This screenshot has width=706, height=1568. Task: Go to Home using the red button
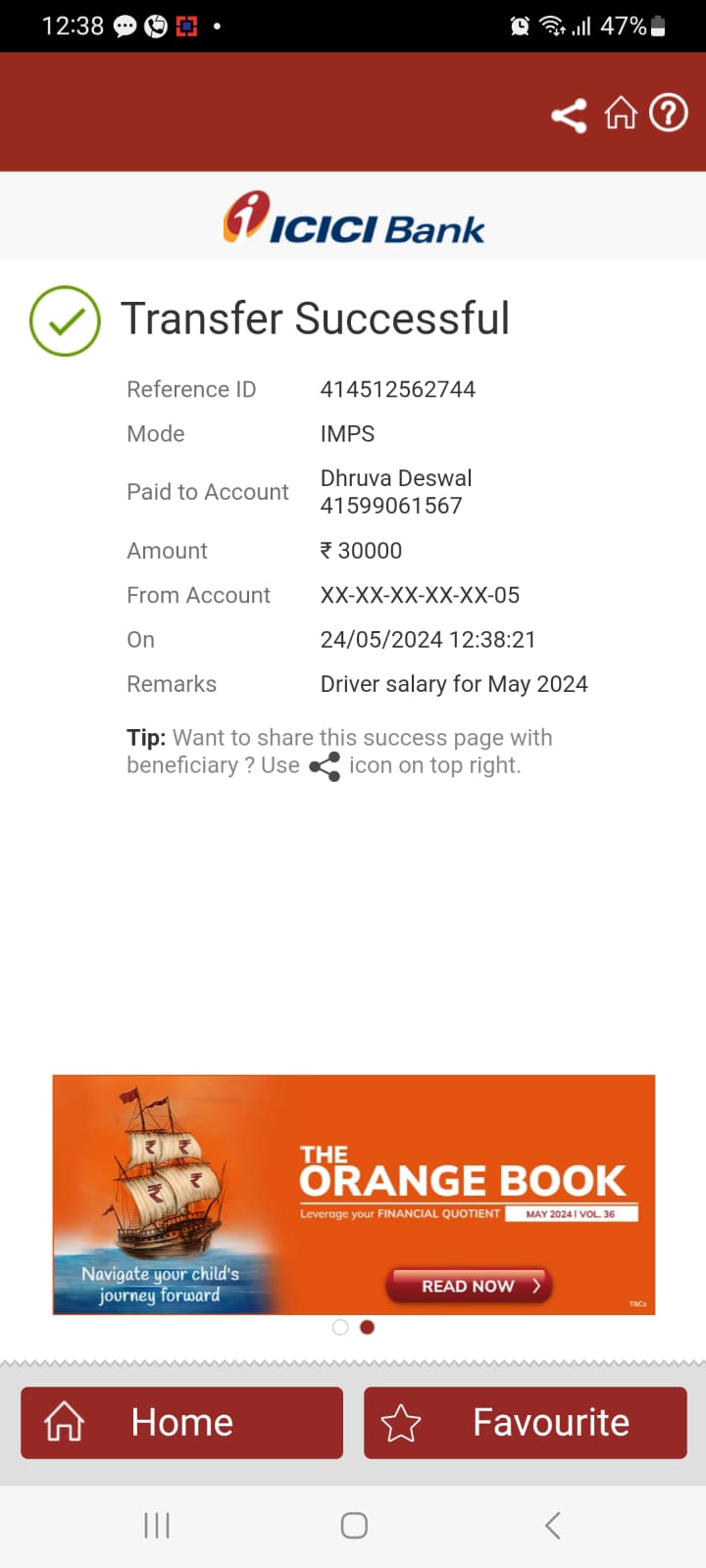182,1423
